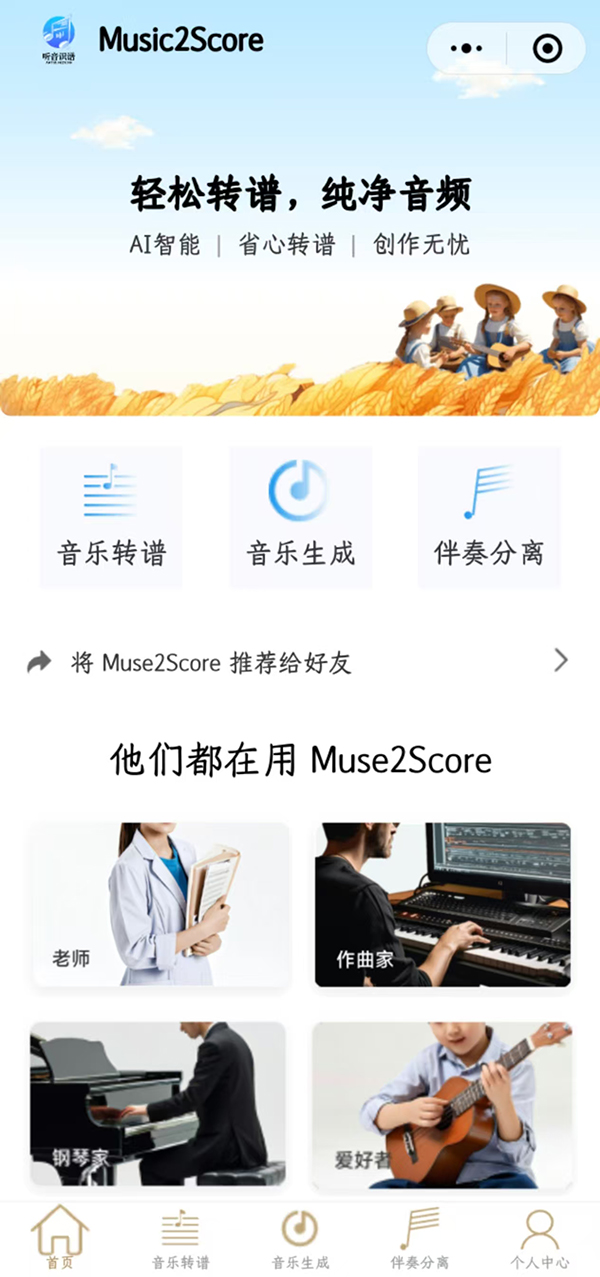The height and width of the screenshot is (1277, 600).
Task: Open the mini program more options menu
Action: point(466,48)
